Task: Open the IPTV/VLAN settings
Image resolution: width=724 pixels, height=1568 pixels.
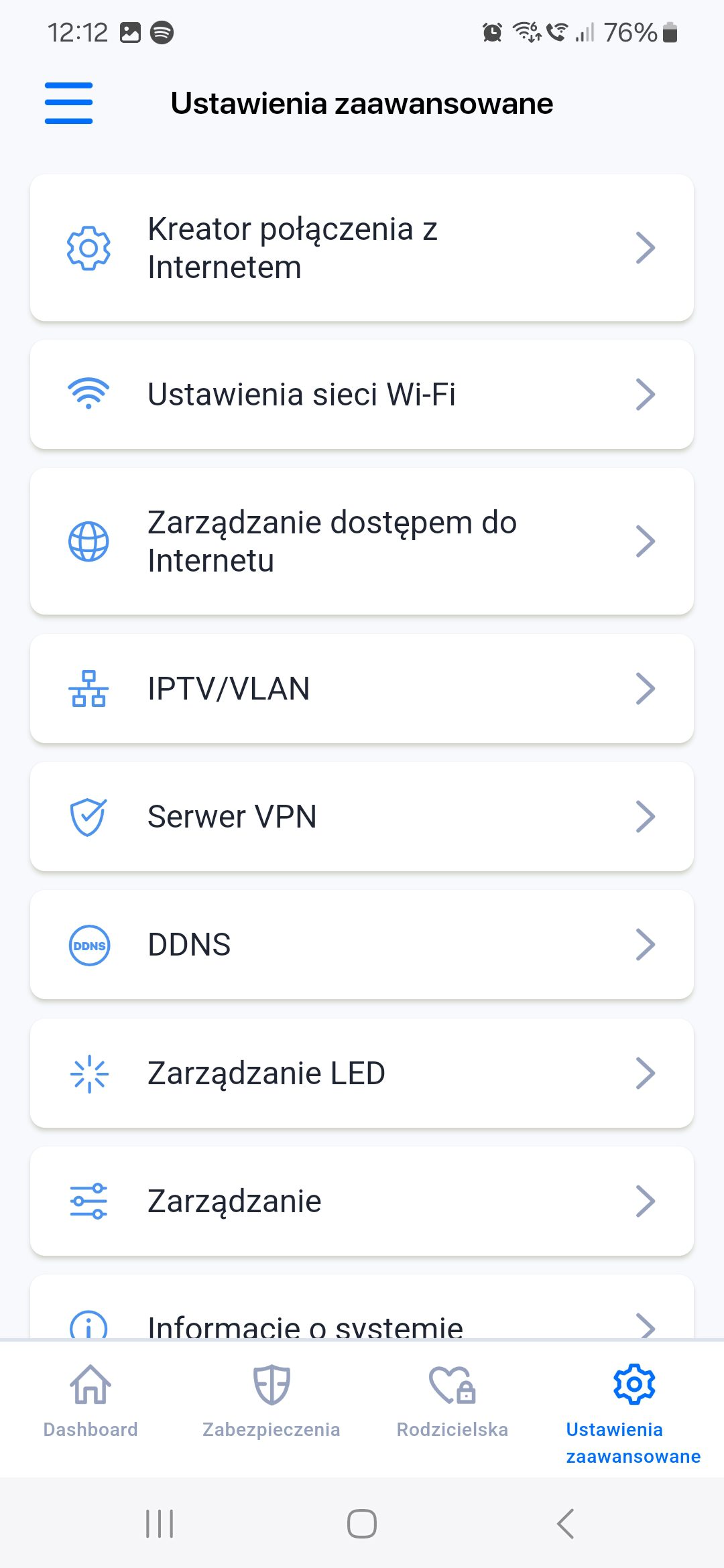Action: click(362, 689)
